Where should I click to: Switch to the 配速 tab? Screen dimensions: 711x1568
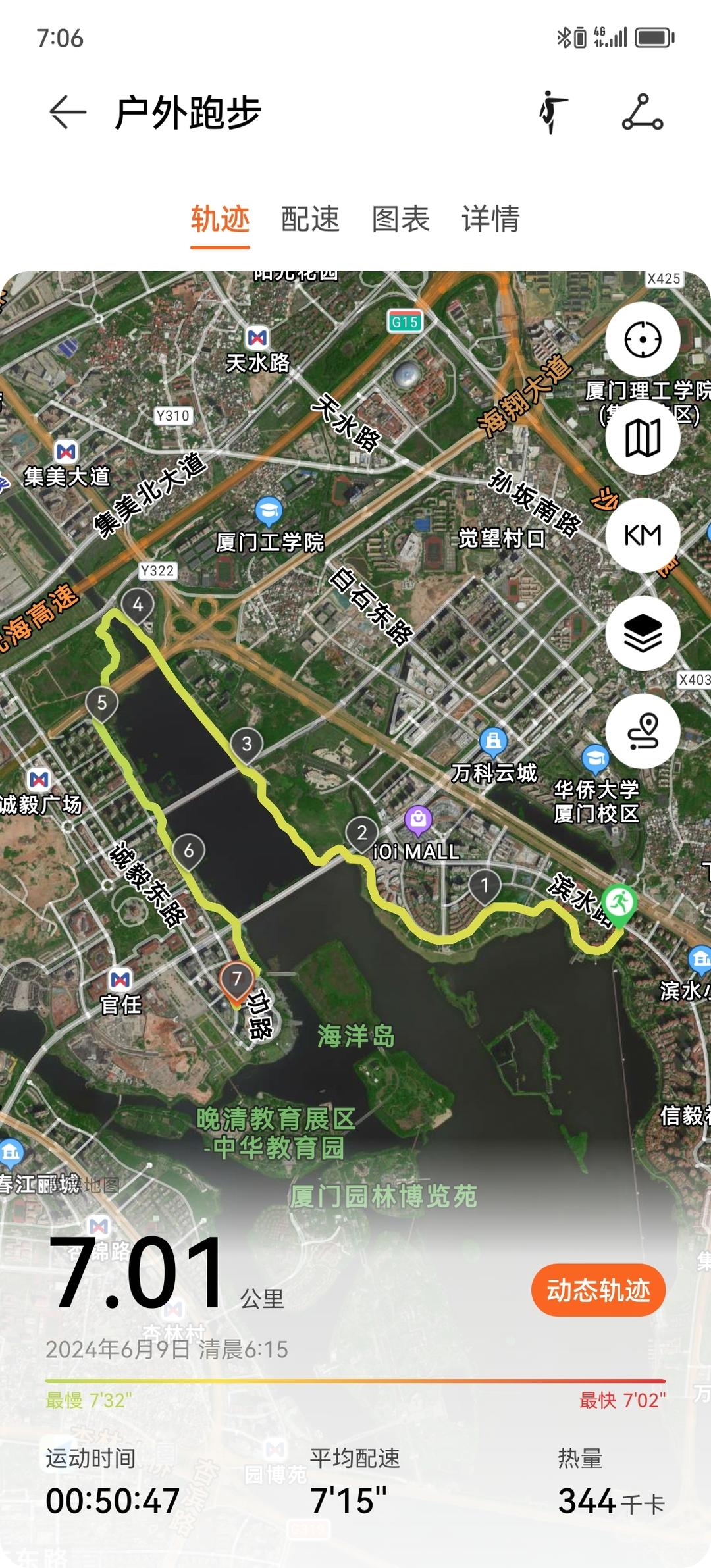pyautogui.click(x=310, y=219)
